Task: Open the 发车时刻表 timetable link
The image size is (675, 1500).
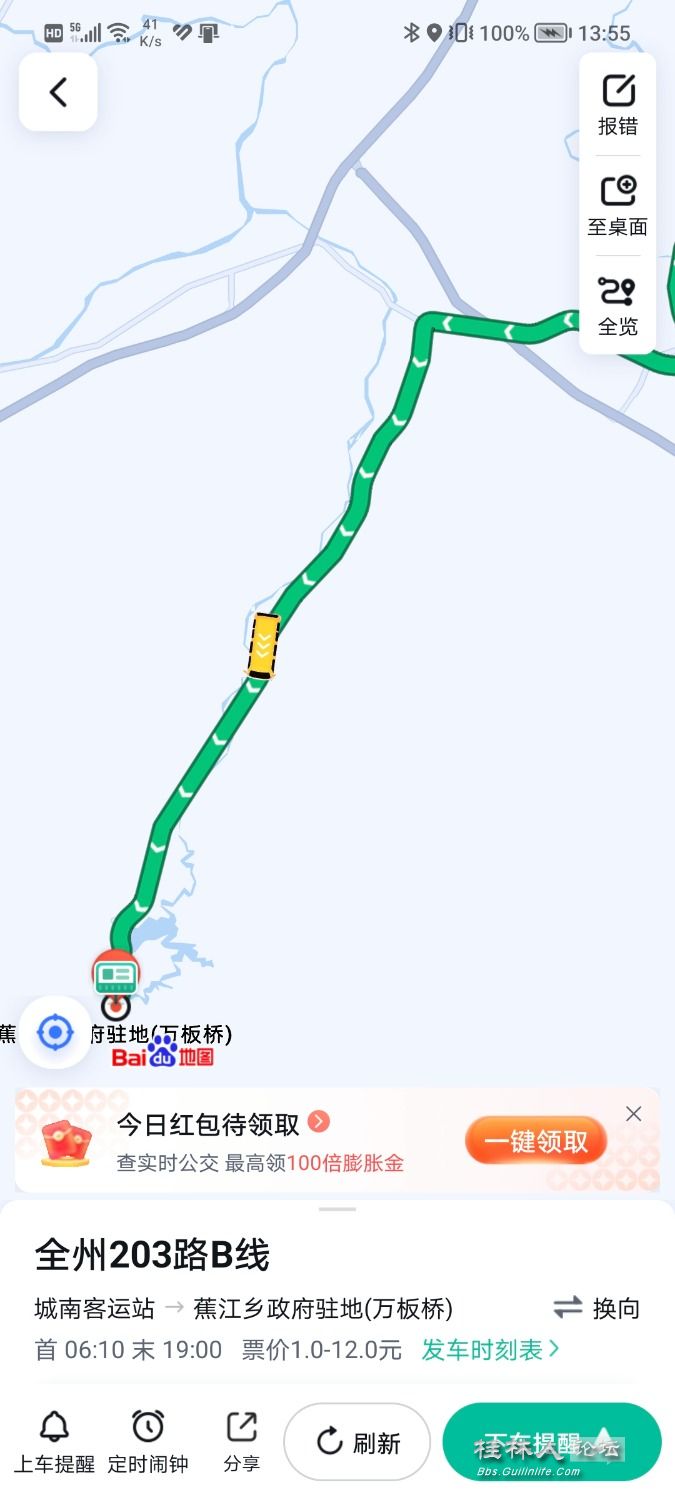Action: 490,1350
